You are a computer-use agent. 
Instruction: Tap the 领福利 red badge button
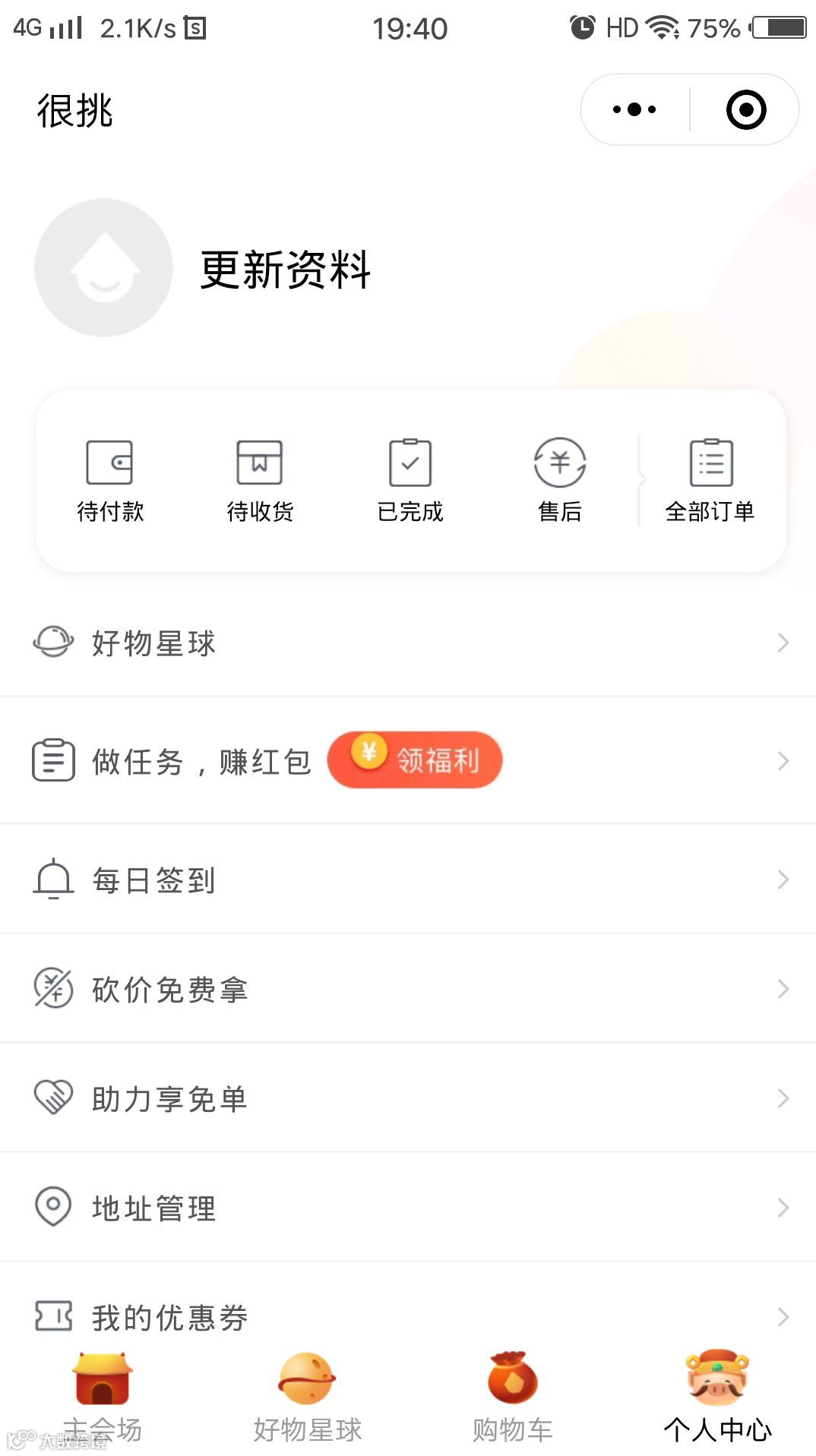[415, 760]
